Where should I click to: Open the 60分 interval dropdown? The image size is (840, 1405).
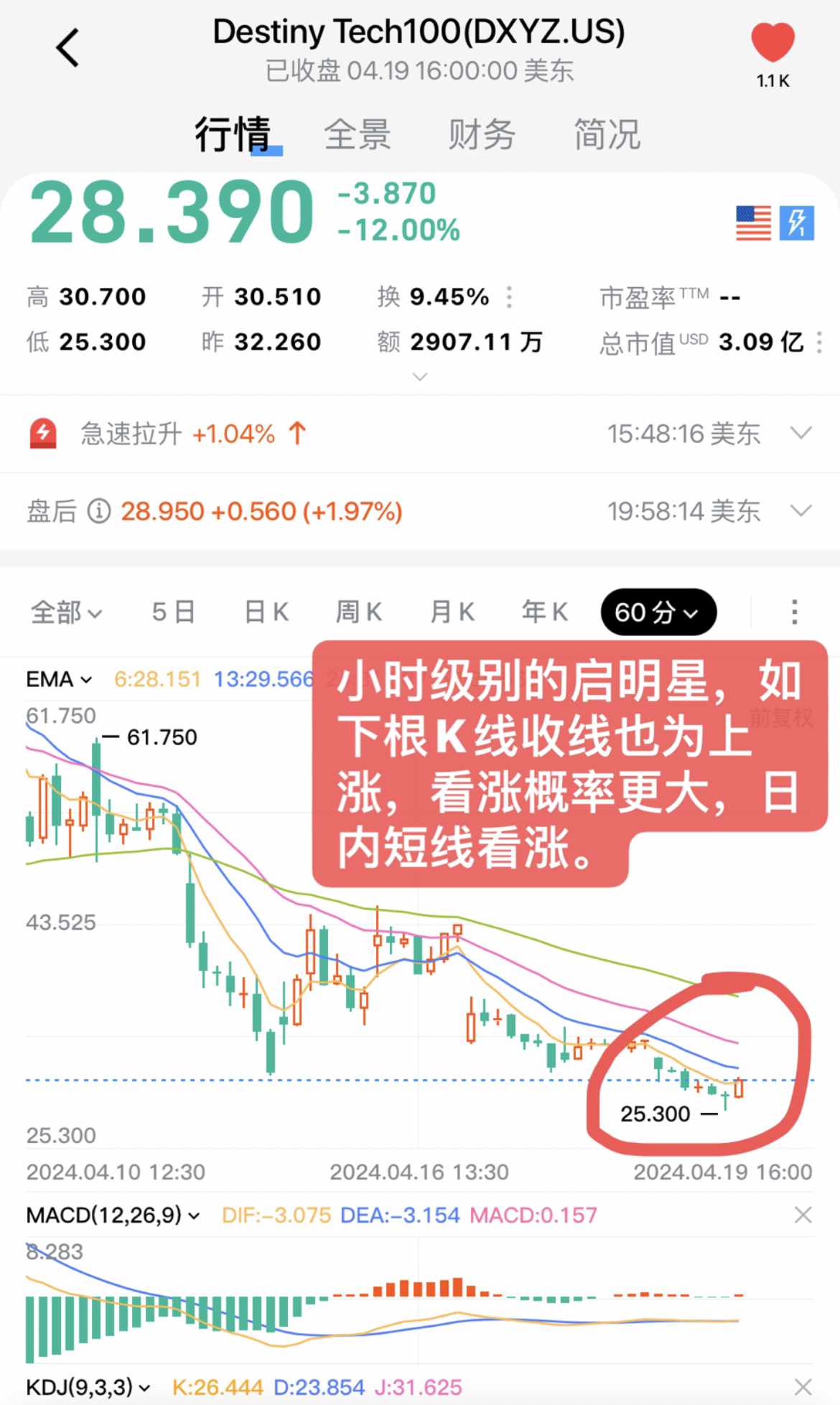pyautogui.click(x=658, y=612)
